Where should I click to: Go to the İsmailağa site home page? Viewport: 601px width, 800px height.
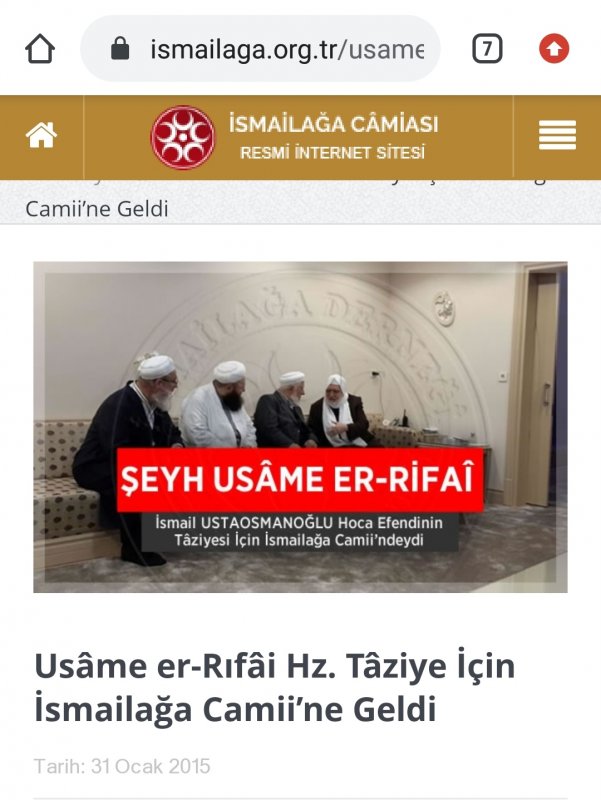pyautogui.click(x=41, y=137)
